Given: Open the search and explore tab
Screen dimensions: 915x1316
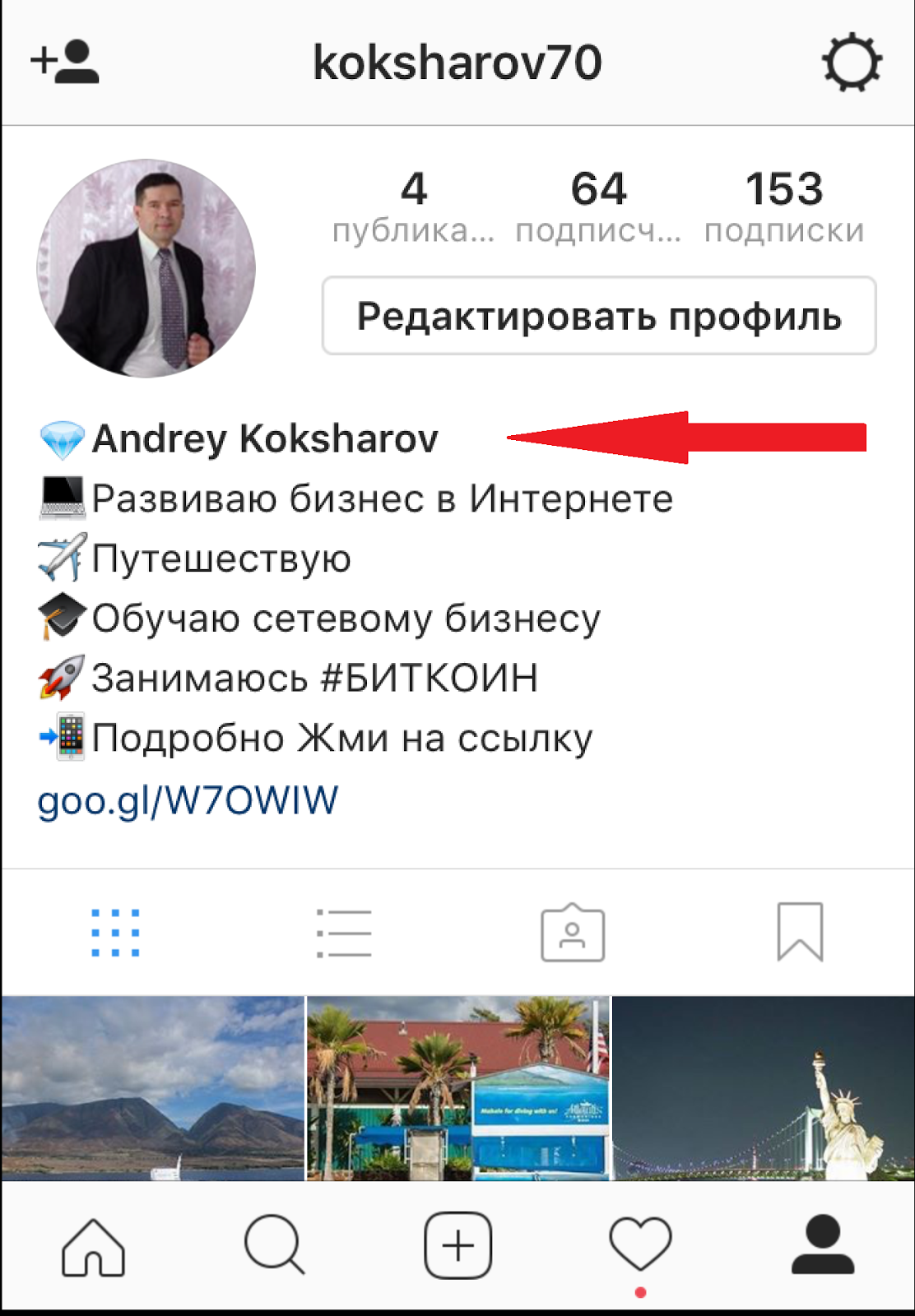Looking at the screenshot, I should click(275, 1245).
